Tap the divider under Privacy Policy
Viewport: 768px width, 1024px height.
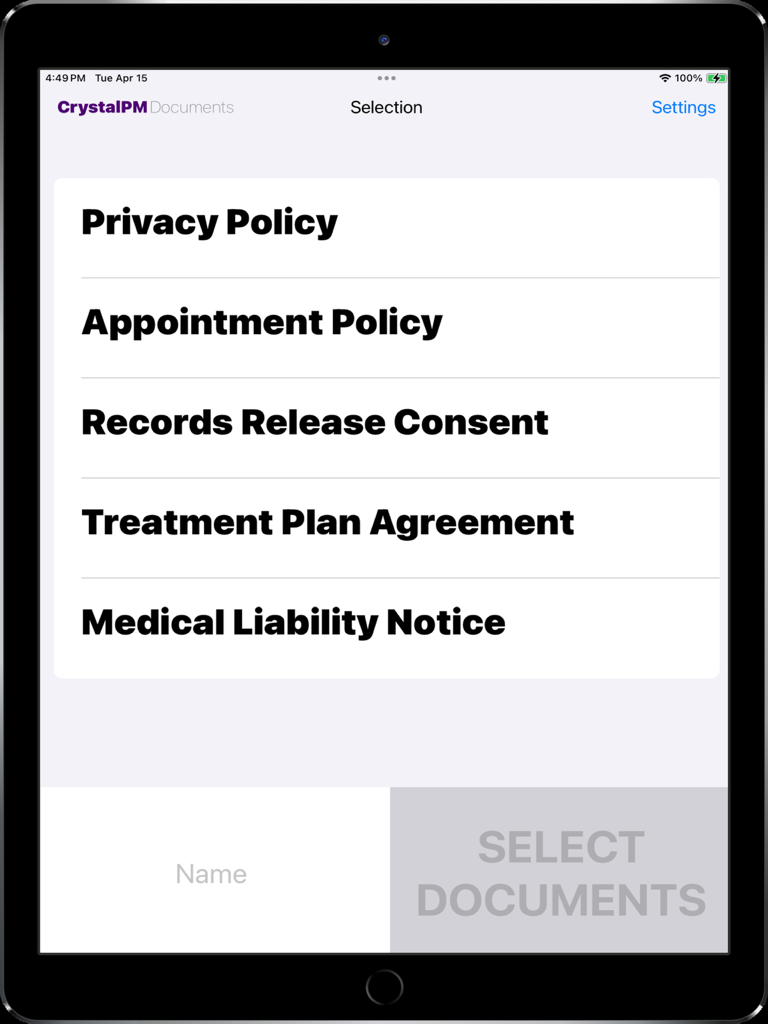click(x=400, y=277)
